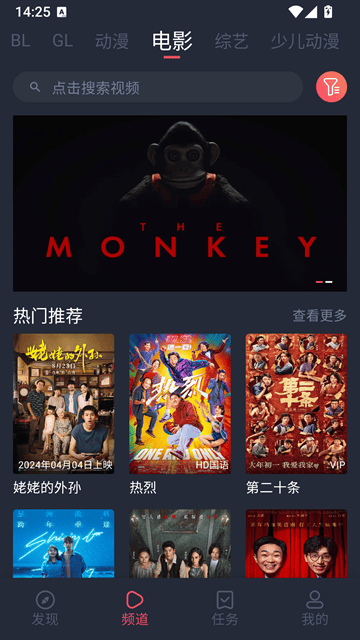Tap the 点击搜索视频 search box
This screenshot has width=360, height=640.
[158, 87]
